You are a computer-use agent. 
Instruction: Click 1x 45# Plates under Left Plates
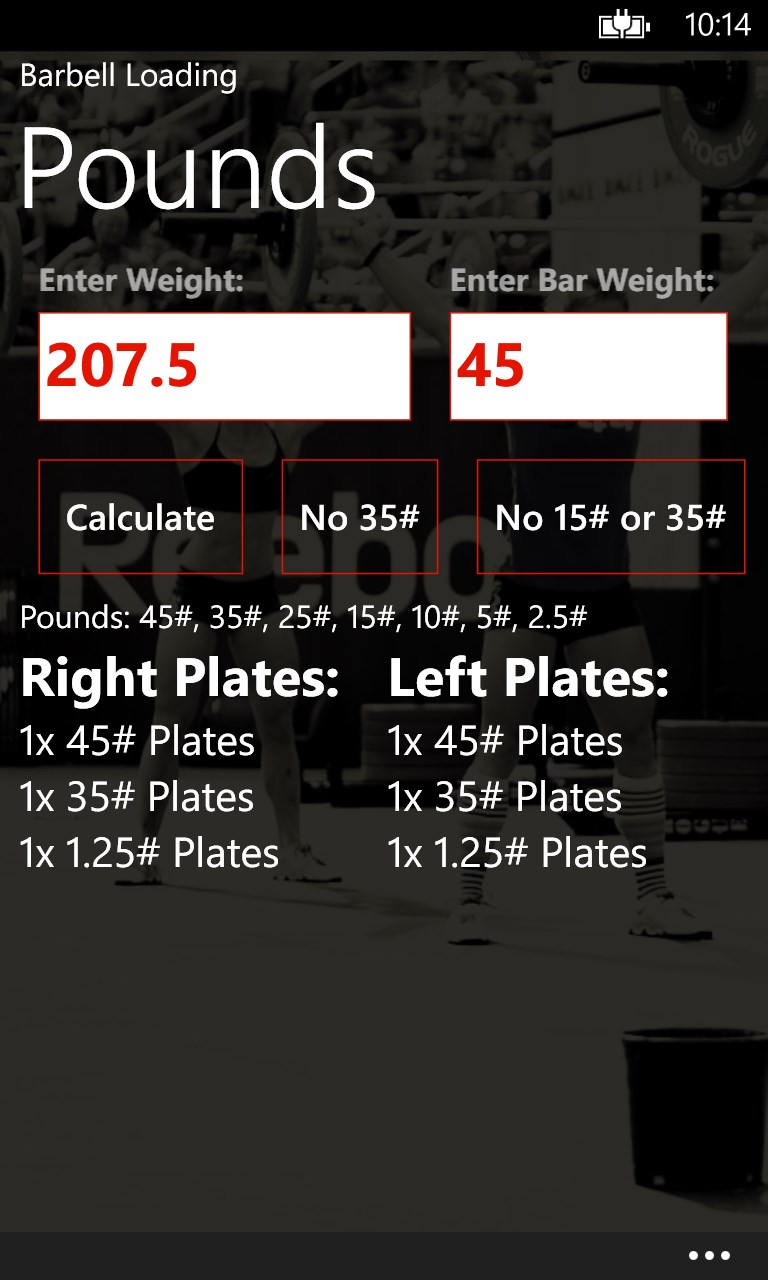click(x=503, y=741)
